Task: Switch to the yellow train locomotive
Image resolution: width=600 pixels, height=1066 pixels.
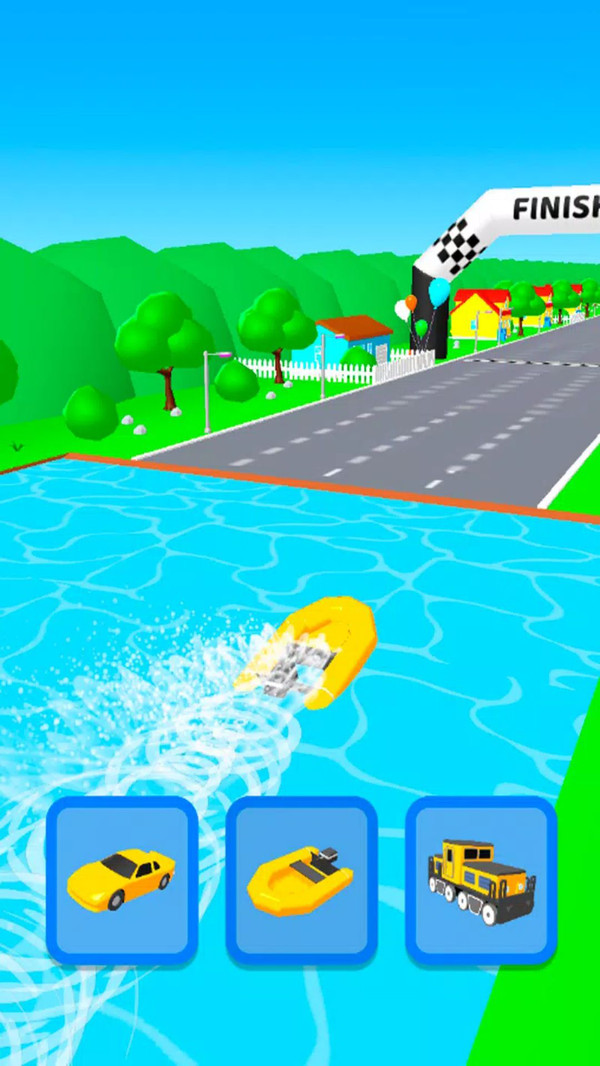Action: coord(481,880)
